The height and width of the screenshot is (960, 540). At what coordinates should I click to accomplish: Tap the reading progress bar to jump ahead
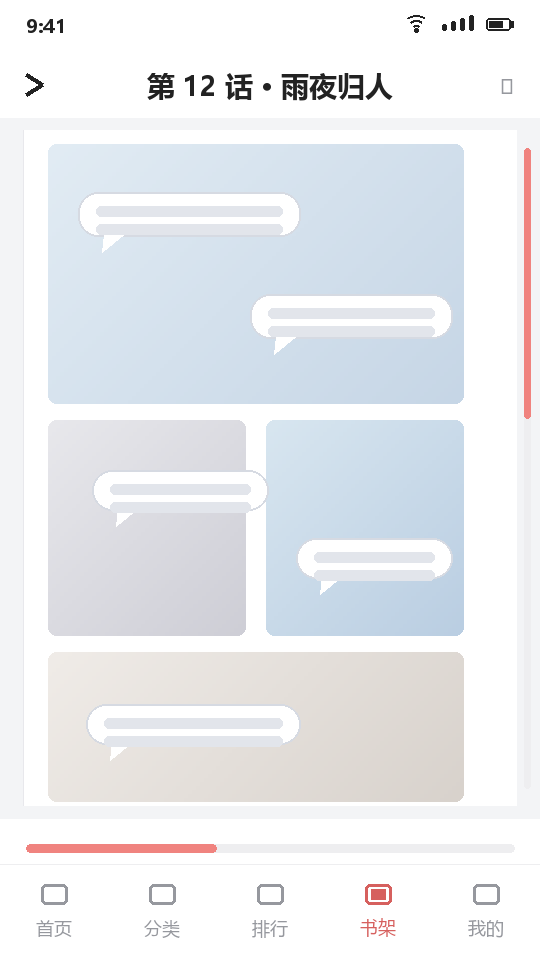coord(270,848)
